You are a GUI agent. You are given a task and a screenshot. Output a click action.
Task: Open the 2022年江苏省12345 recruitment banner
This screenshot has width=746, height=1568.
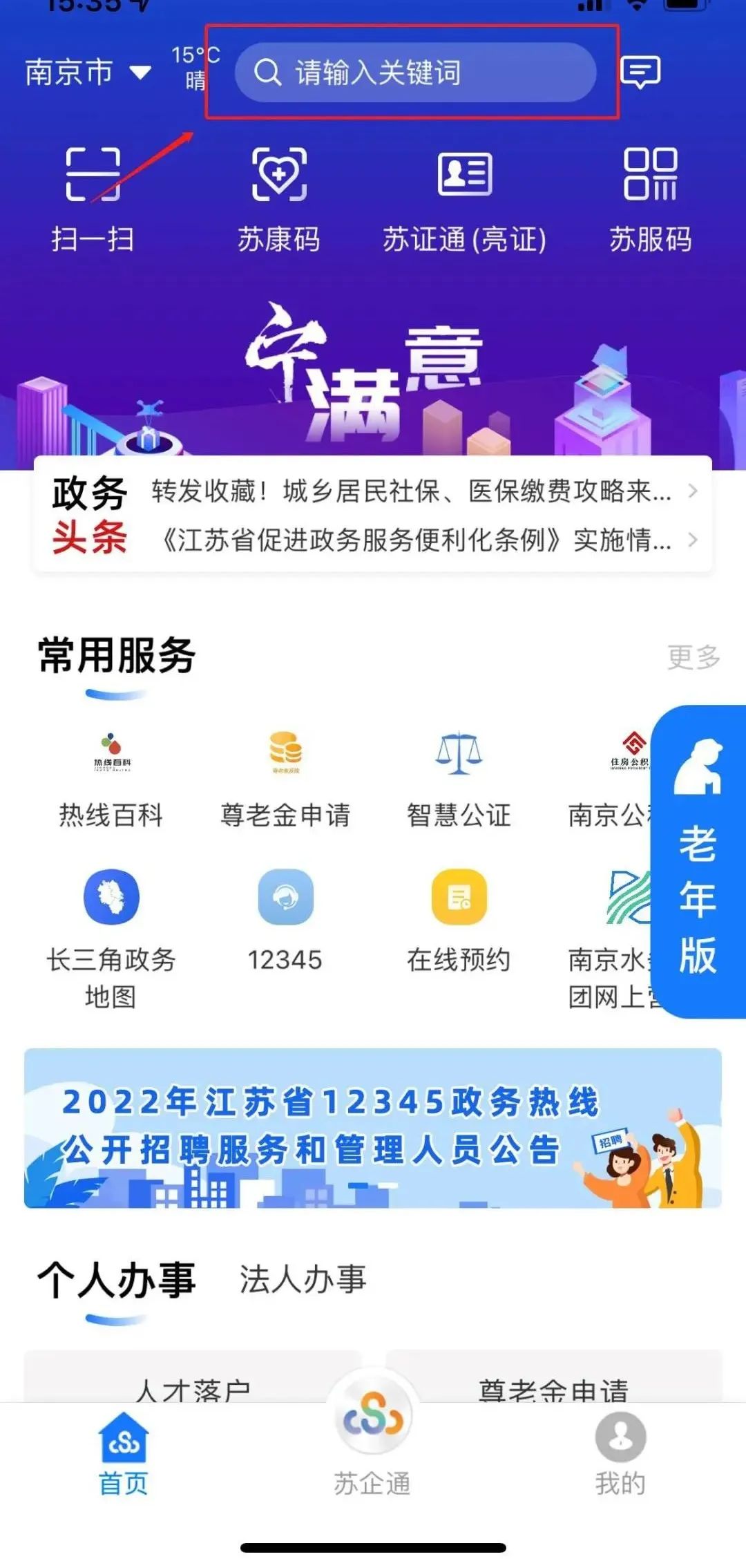point(373,1128)
